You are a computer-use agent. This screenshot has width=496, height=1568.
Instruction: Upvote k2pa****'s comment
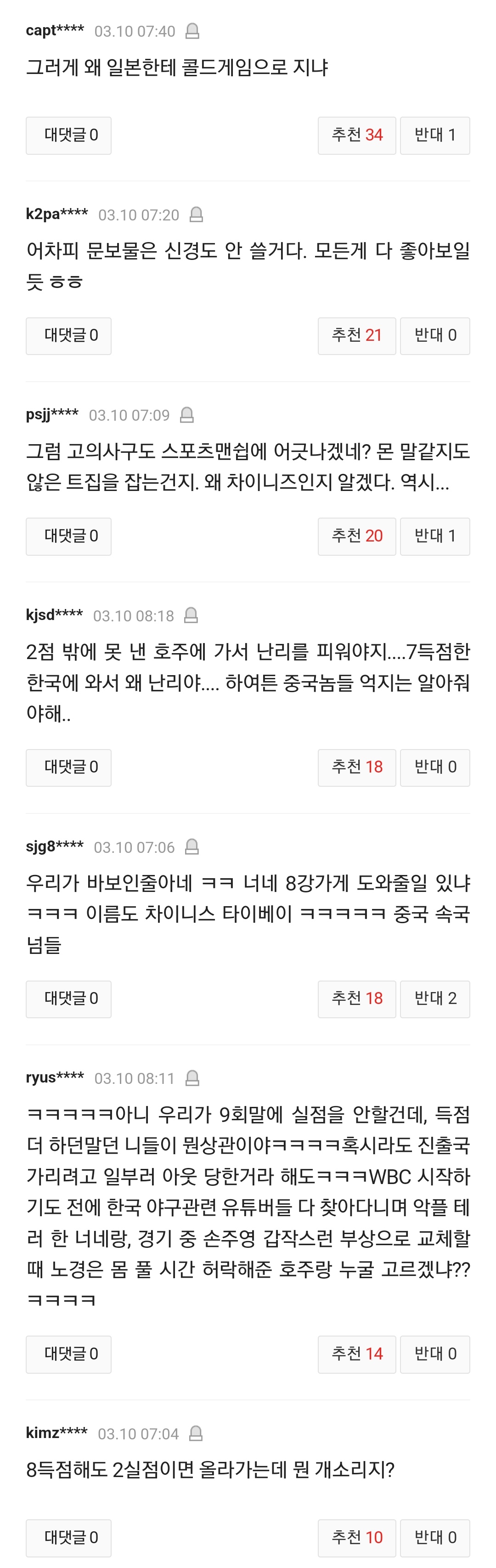[x=357, y=335]
